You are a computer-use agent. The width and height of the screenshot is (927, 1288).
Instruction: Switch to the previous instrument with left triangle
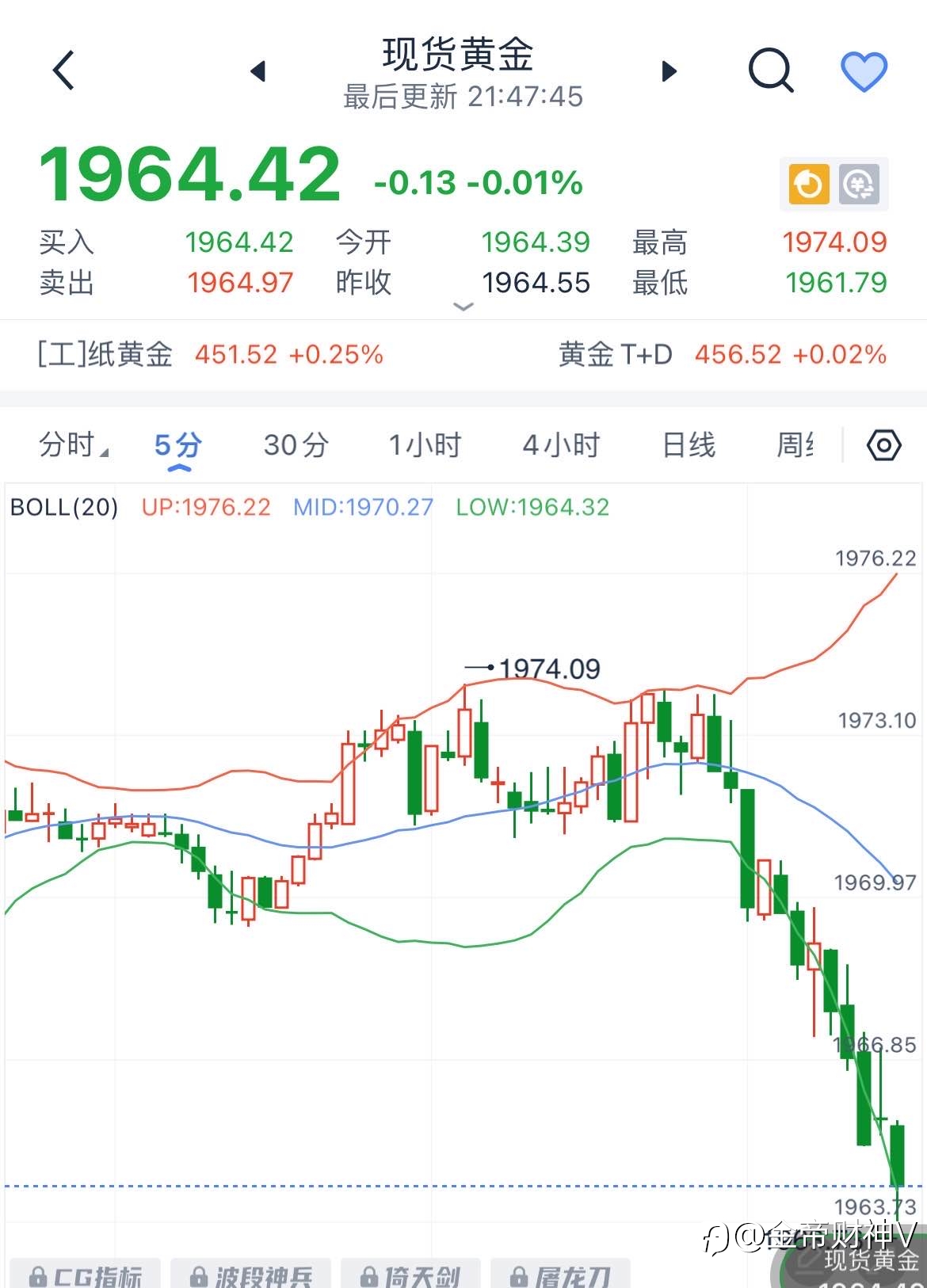(257, 71)
